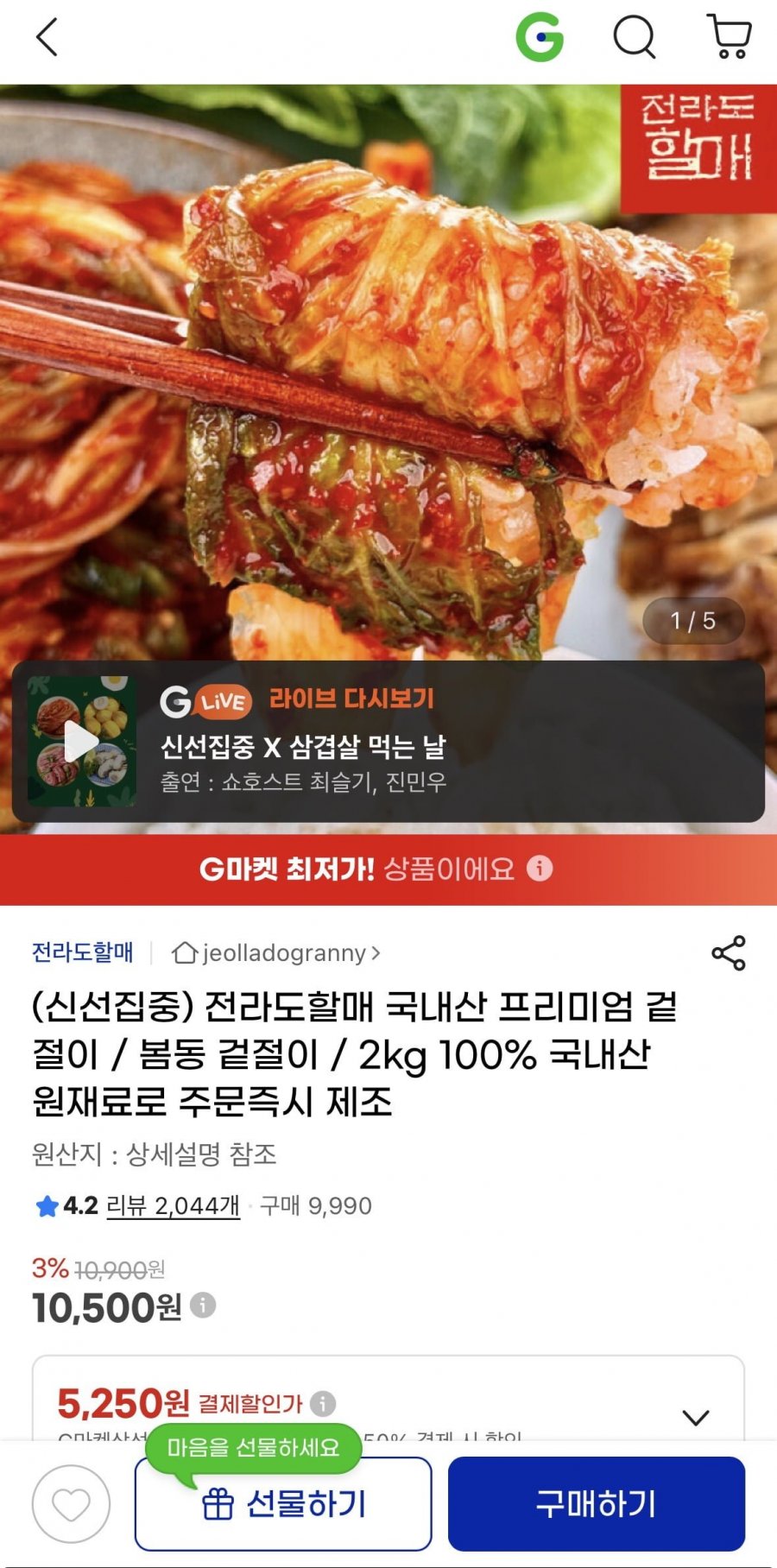Go back with the top-left arrow
The height and width of the screenshot is (1568, 777).
tap(47, 37)
